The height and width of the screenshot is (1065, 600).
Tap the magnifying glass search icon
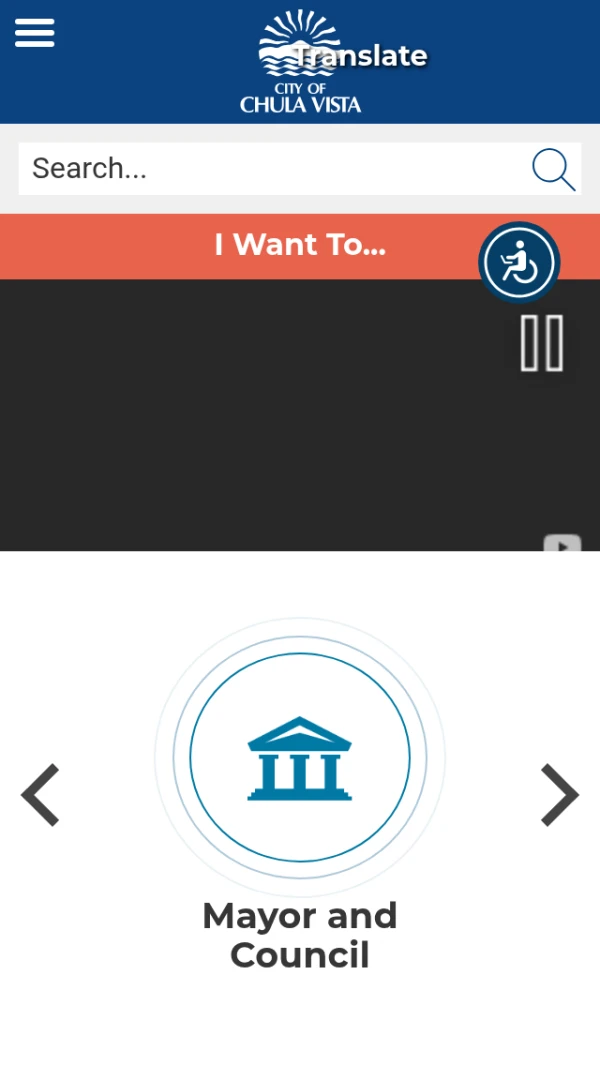(x=554, y=169)
